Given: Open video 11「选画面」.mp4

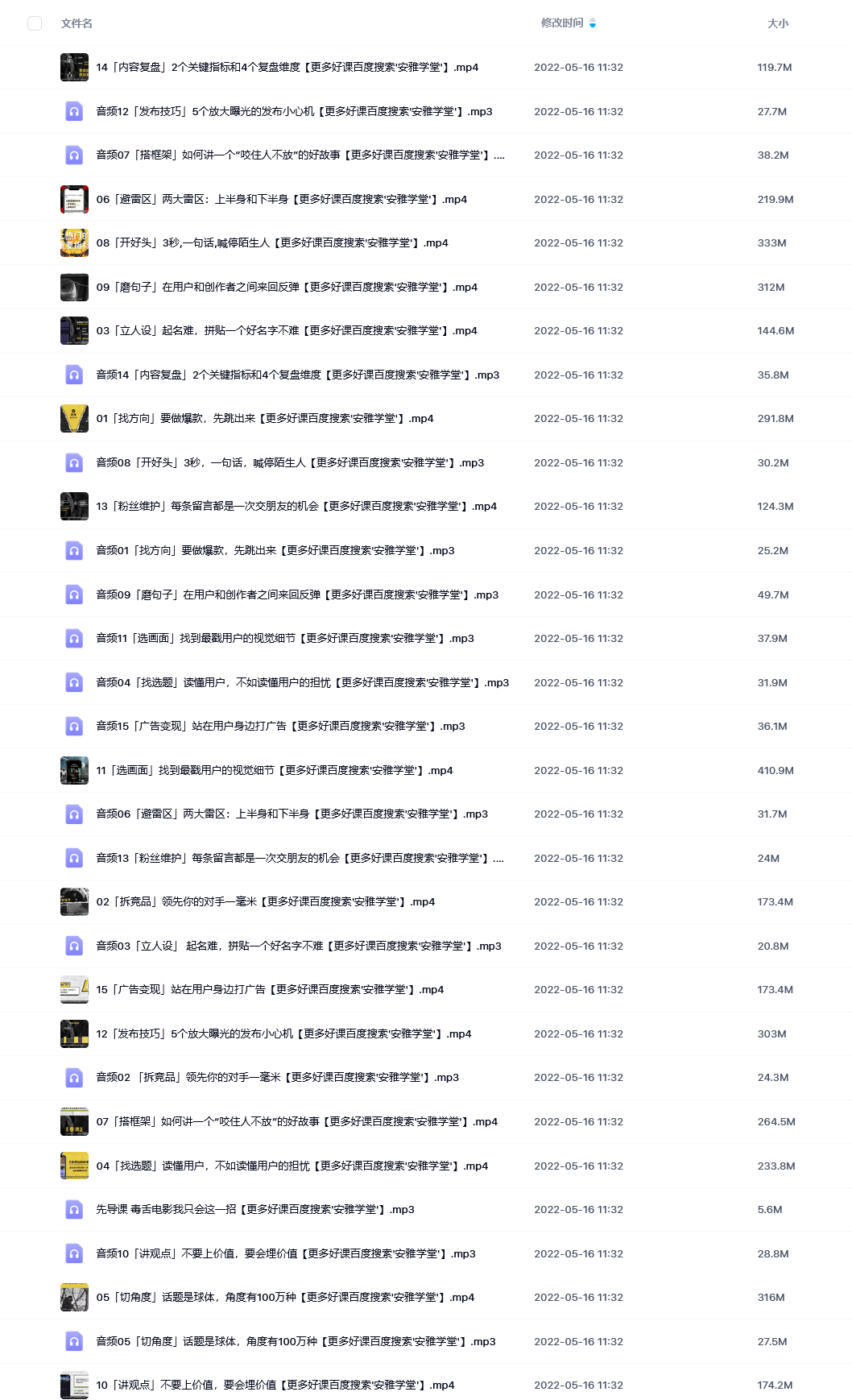Looking at the screenshot, I should click(x=275, y=770).
